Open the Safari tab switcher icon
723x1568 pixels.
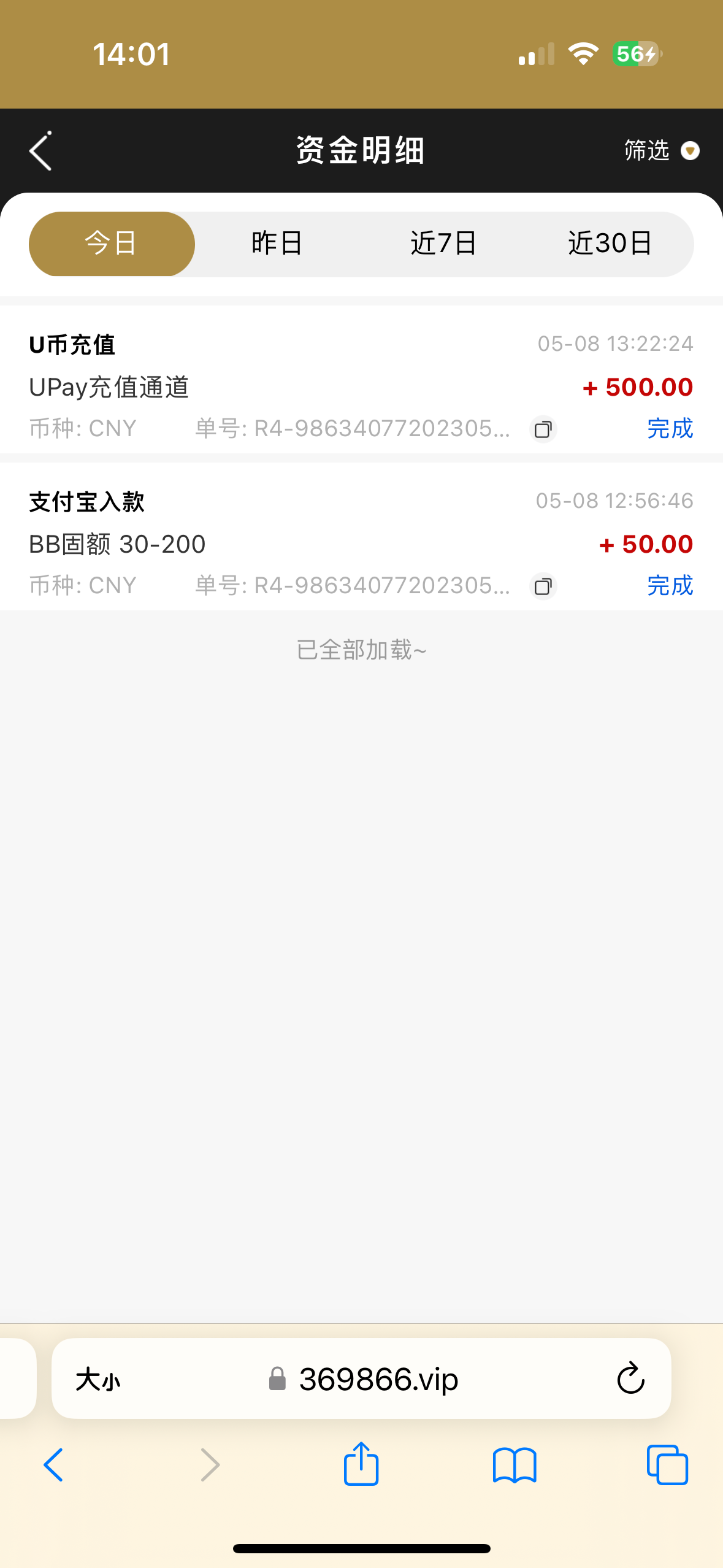click(x=668, y=1464)
